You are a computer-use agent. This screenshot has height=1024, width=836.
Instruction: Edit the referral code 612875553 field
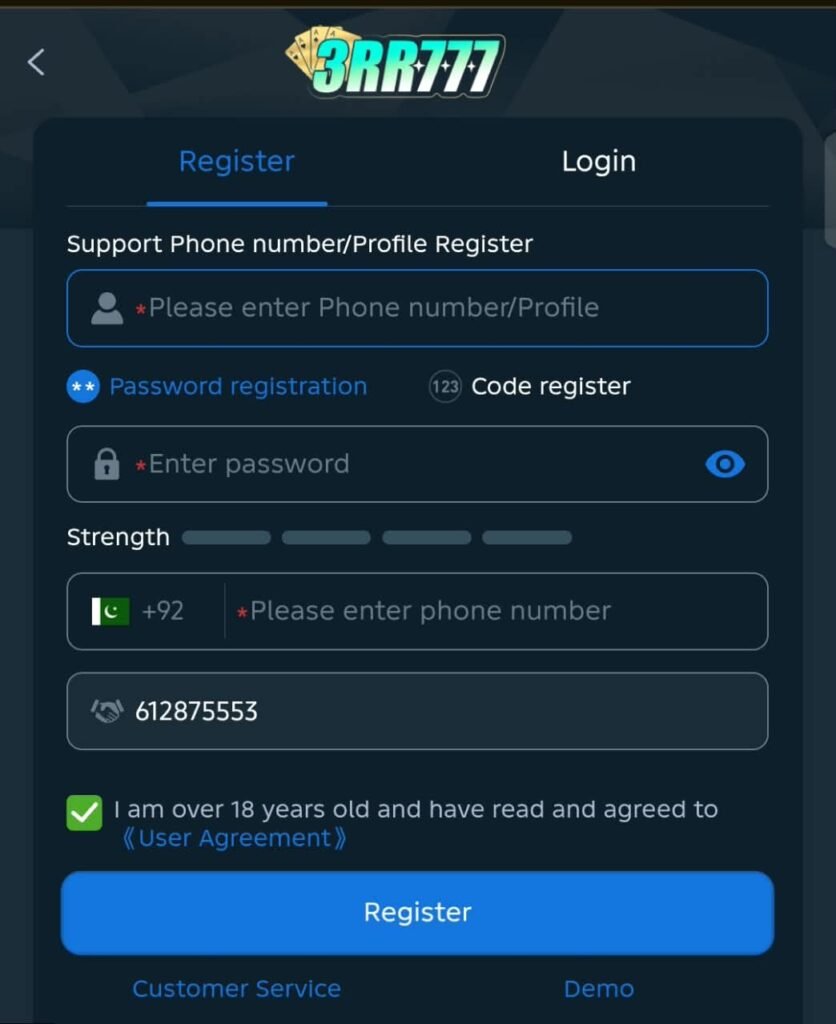tap(417, 711)
